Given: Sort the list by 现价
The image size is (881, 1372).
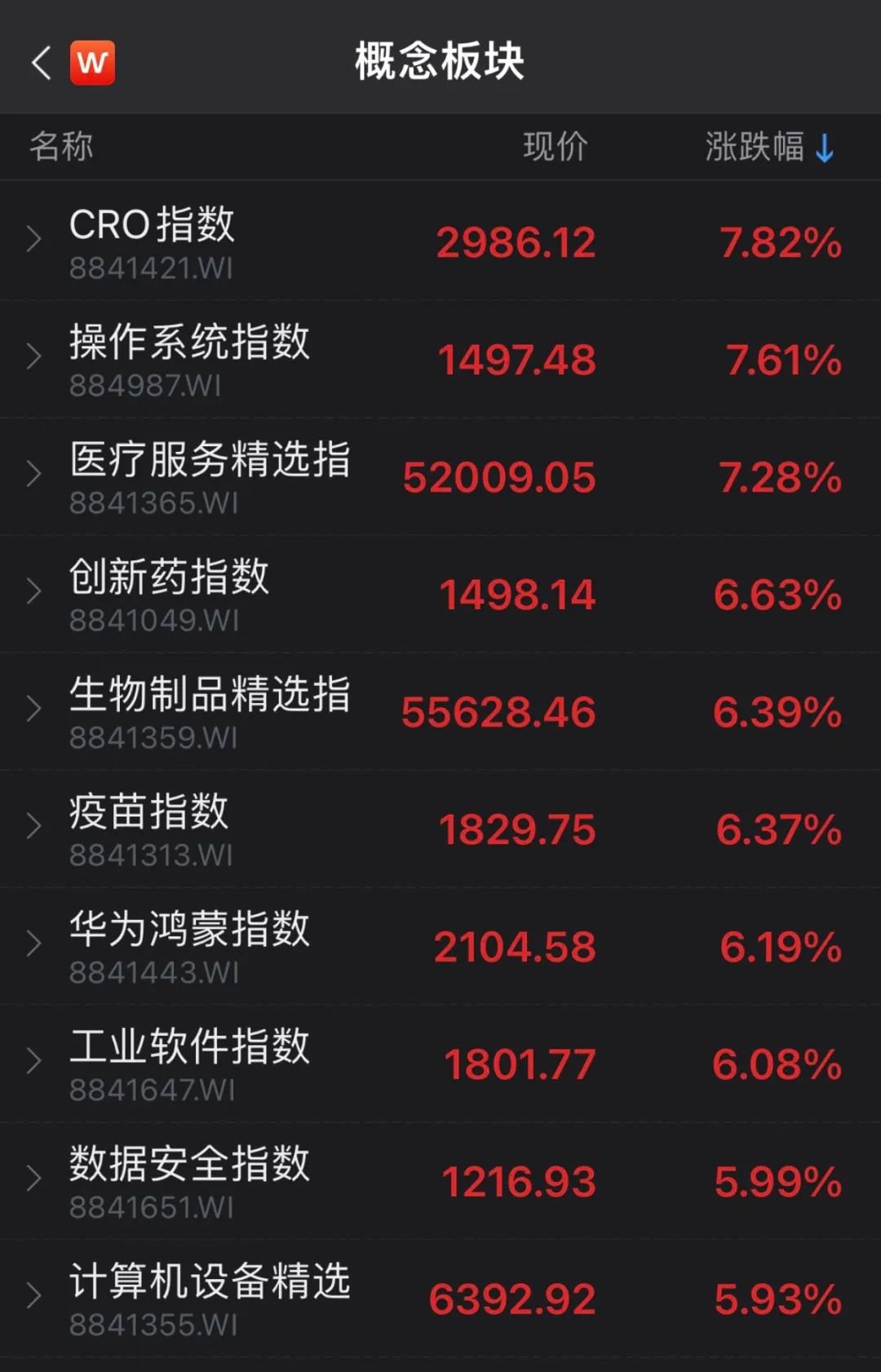Looking at the screenshot, I should (555, 148).
